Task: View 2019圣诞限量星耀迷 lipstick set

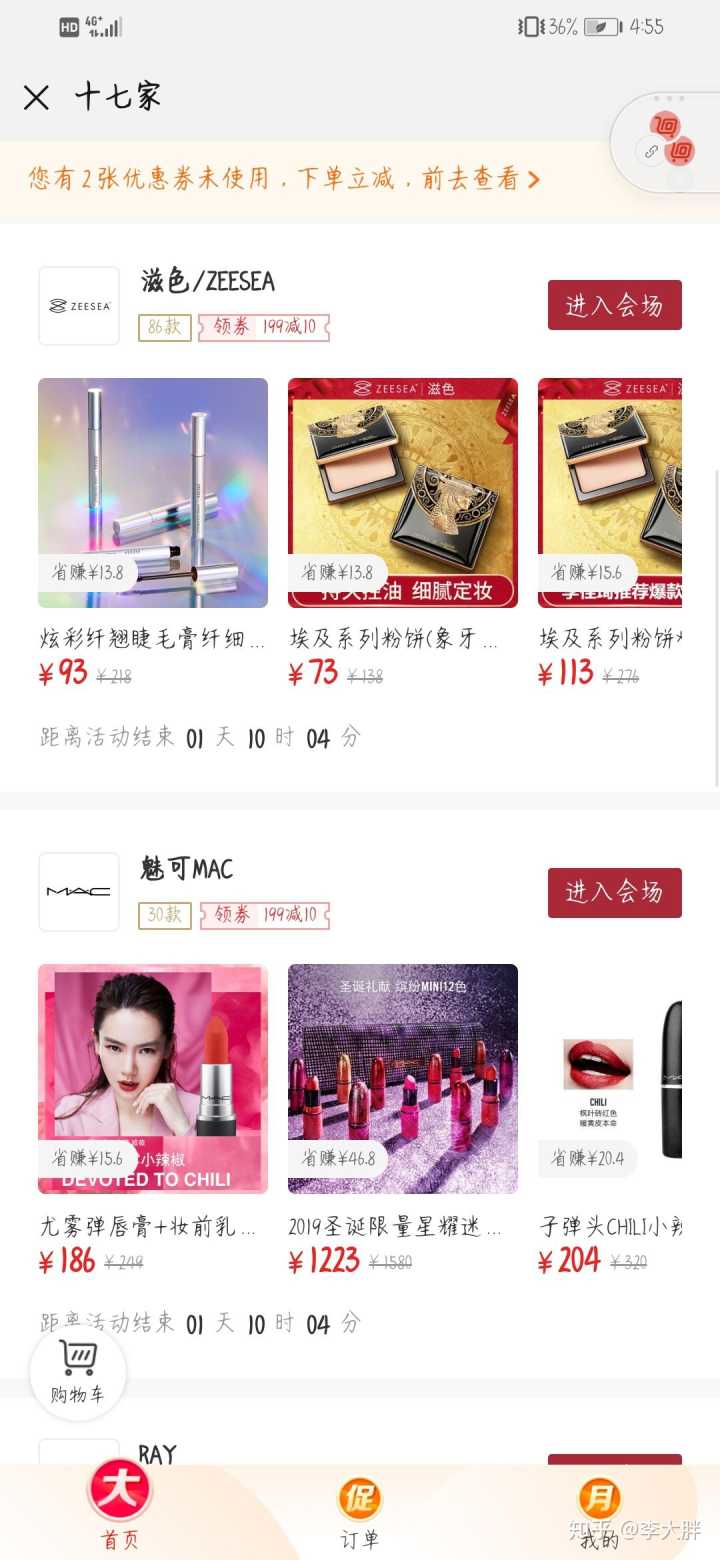Action: pyautogui.click(x=403, y=1079)
